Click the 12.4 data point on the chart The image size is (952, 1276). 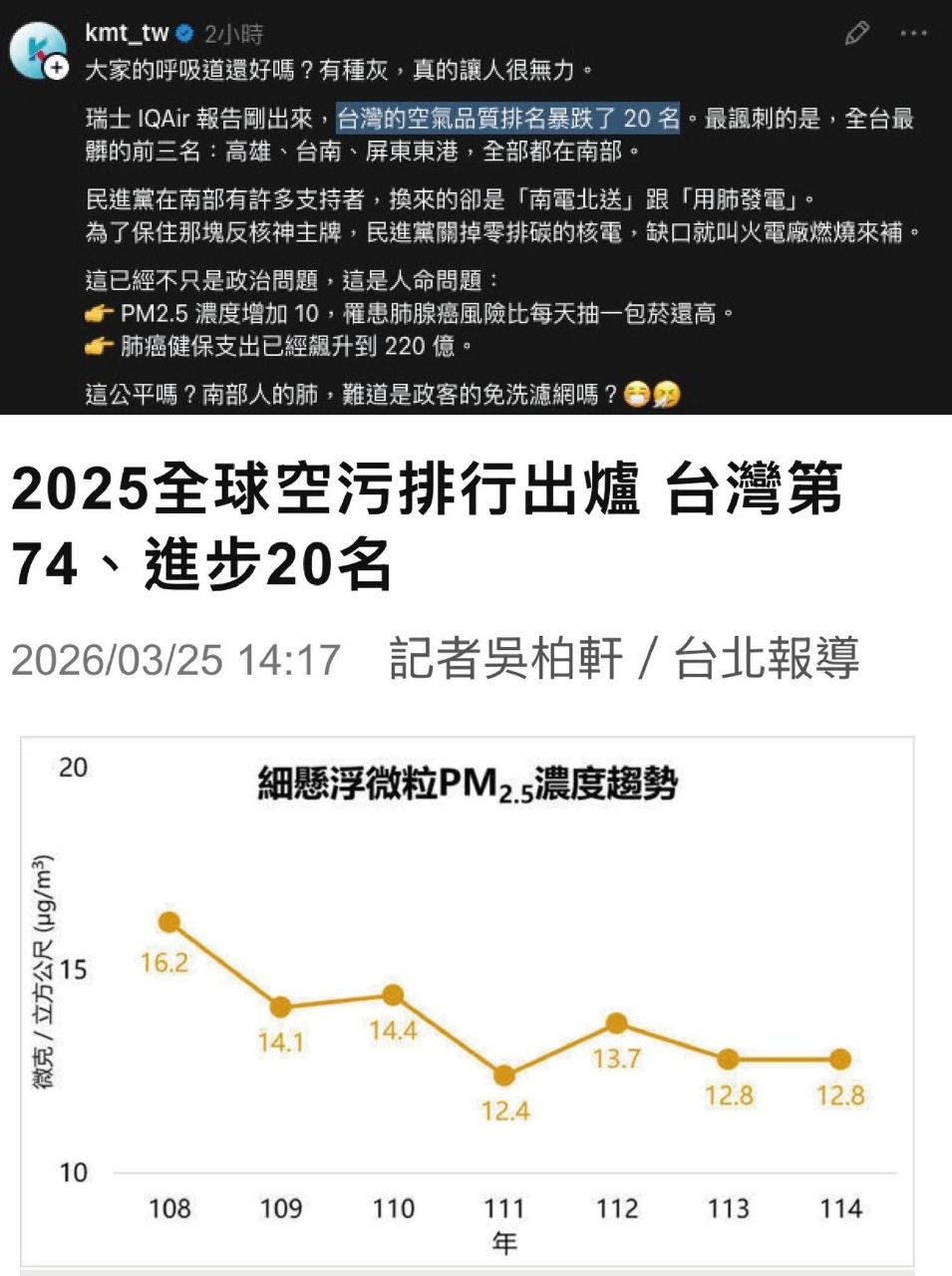[x=502, y=1076]
